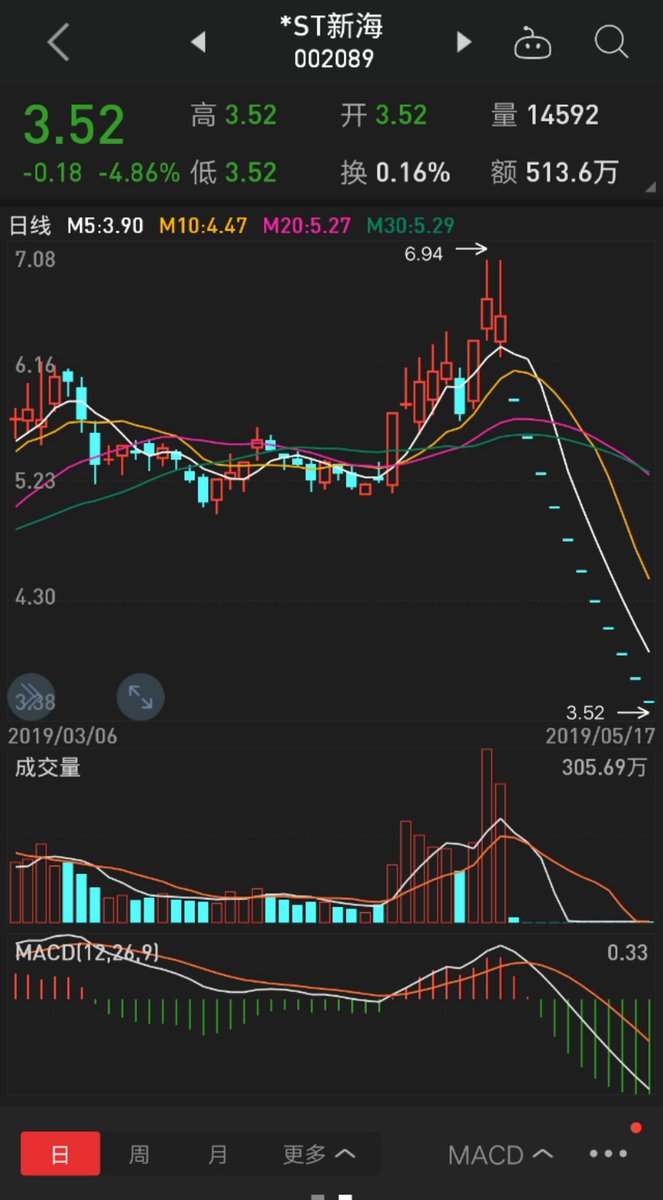Tap the double-arrow chart shortcut button
Screen dimensions: 663x1200
click(x=31, y=697)
